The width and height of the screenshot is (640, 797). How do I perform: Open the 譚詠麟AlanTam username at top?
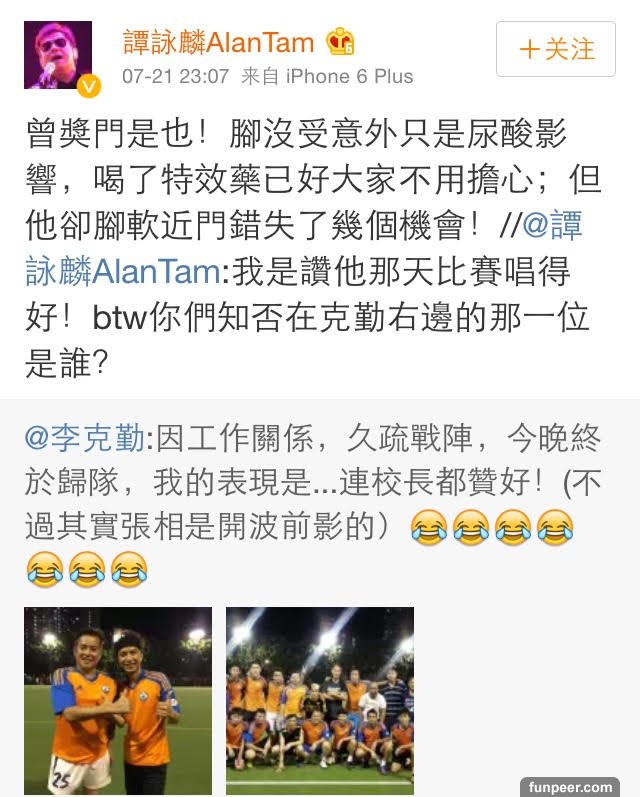pyautogui.click(x=218, y=43)
